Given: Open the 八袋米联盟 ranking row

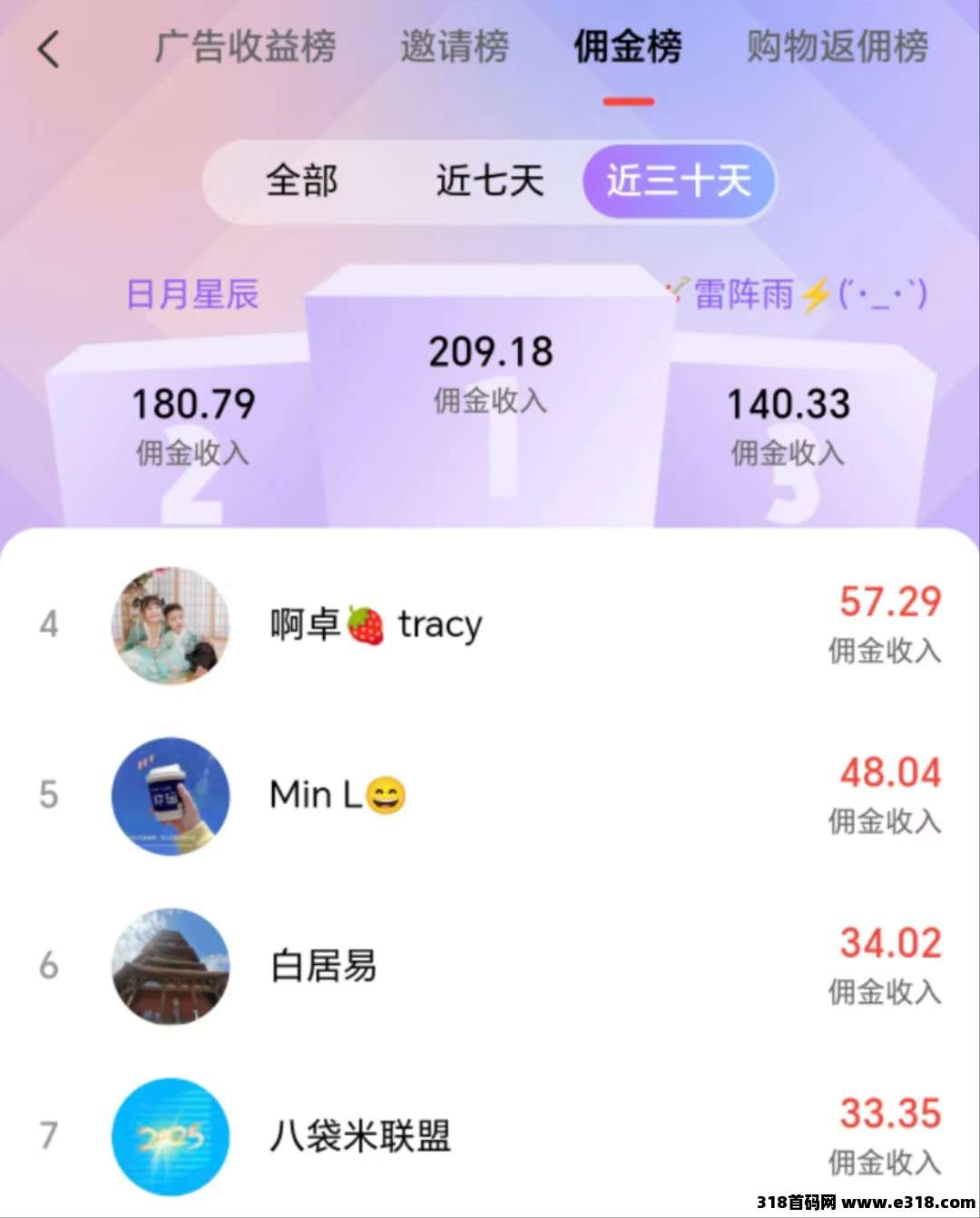Looking at the screenshot, I should pyautogui.click(x=490, y=1136).
